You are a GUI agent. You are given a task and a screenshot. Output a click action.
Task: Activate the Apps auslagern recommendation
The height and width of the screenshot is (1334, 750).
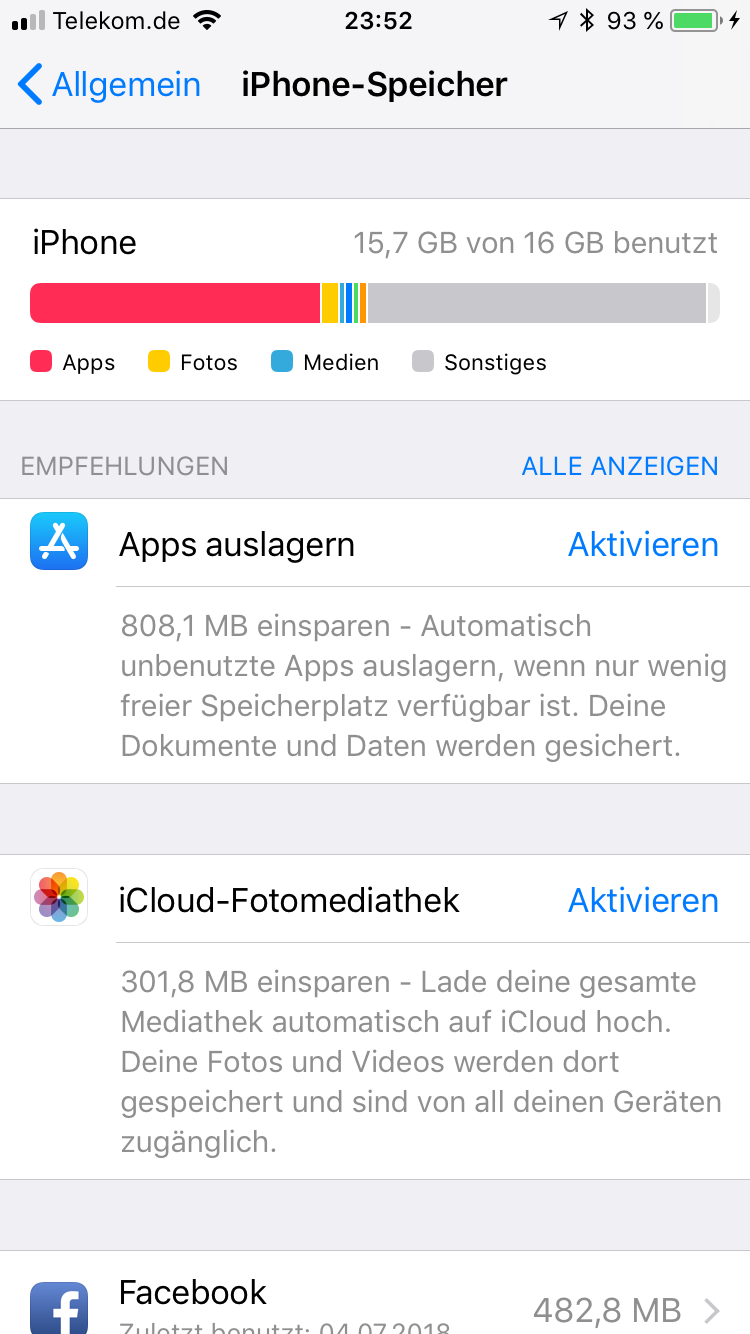click(x=643, y=545)
